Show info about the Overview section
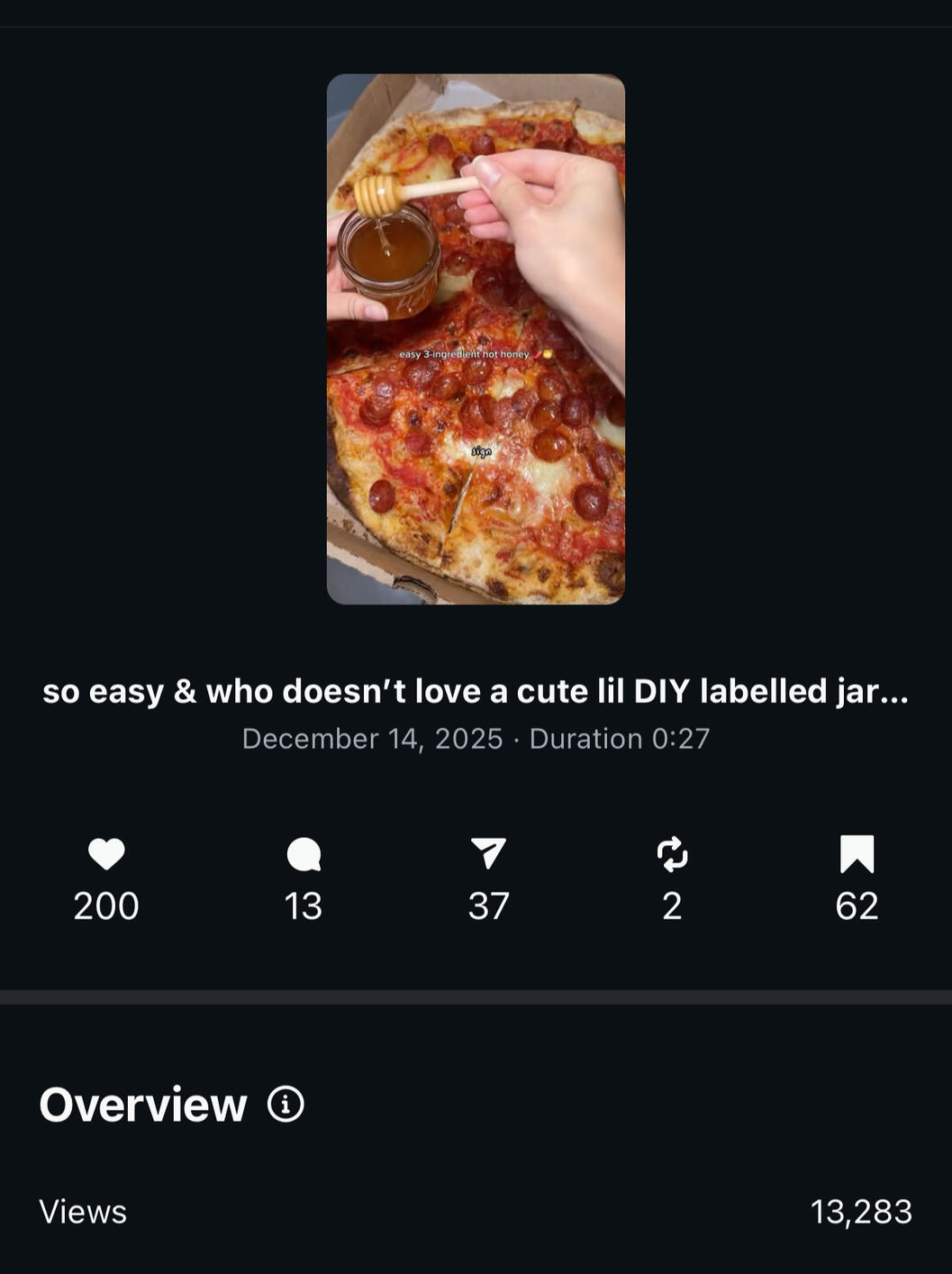 286,1104
